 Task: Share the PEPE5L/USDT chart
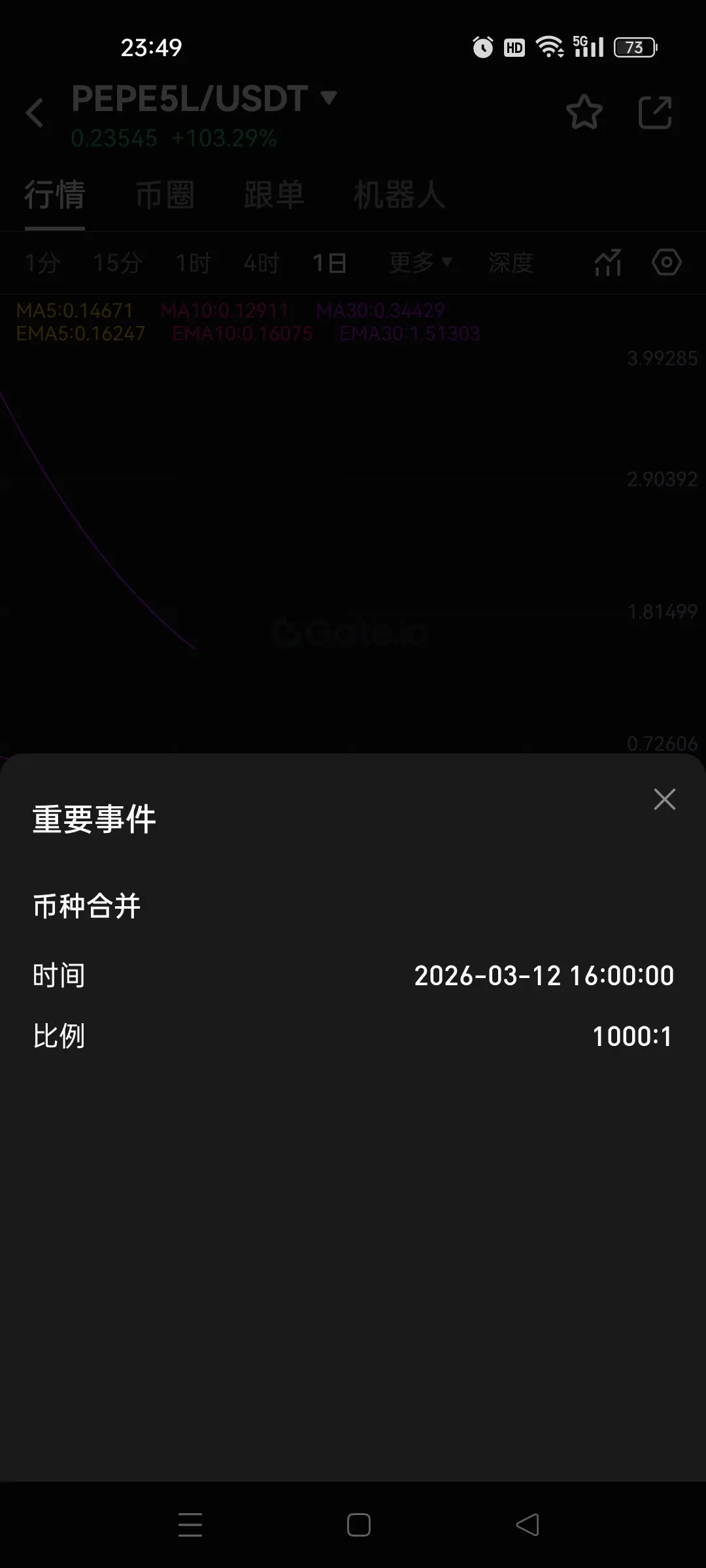click(656, 112)
